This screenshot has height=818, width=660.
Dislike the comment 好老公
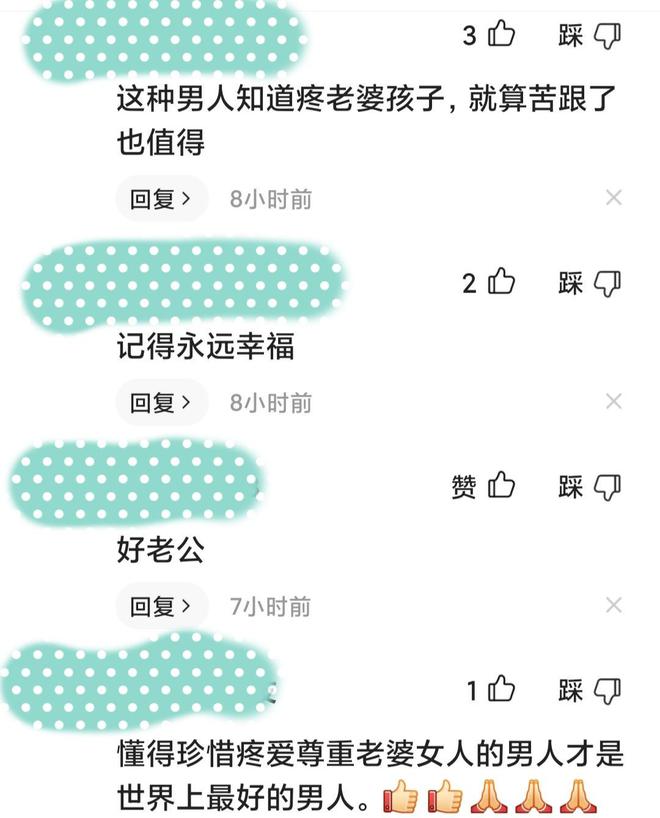pos(606,486)
